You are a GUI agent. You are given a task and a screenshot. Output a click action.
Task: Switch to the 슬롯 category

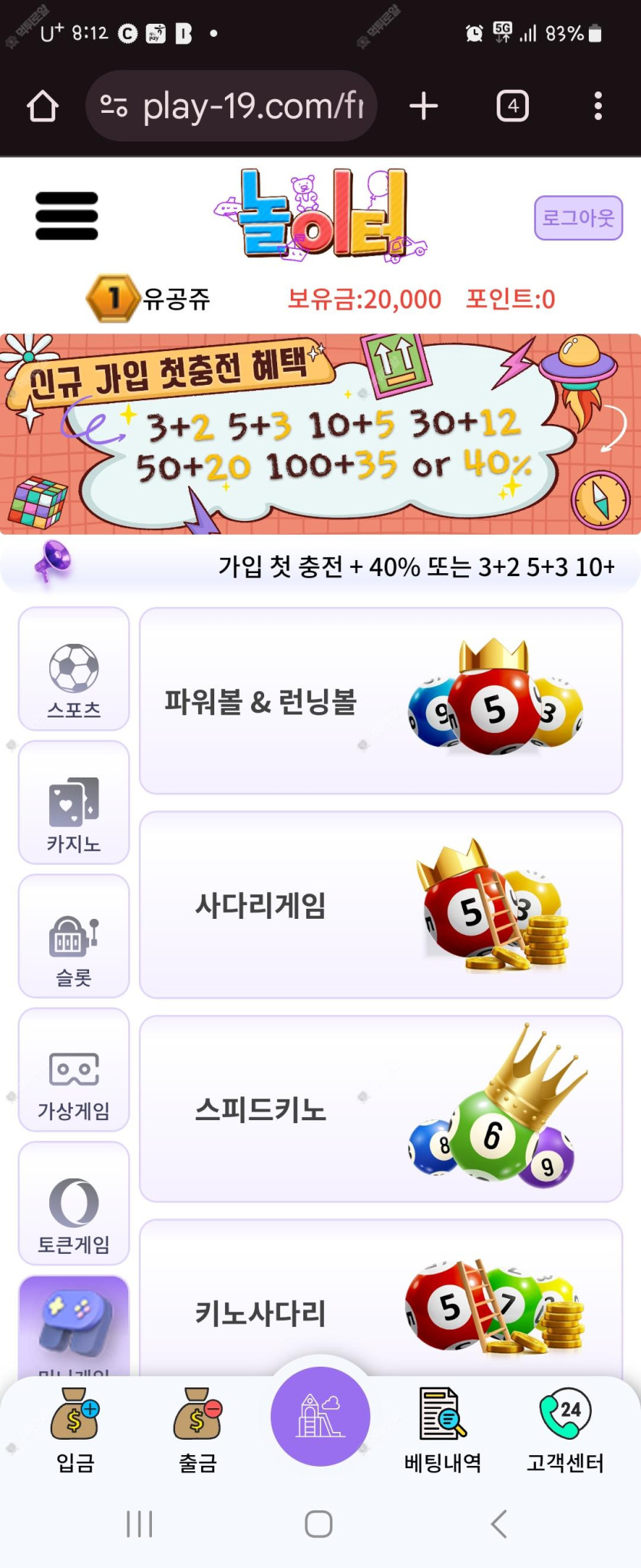click(x=74, y=936)
